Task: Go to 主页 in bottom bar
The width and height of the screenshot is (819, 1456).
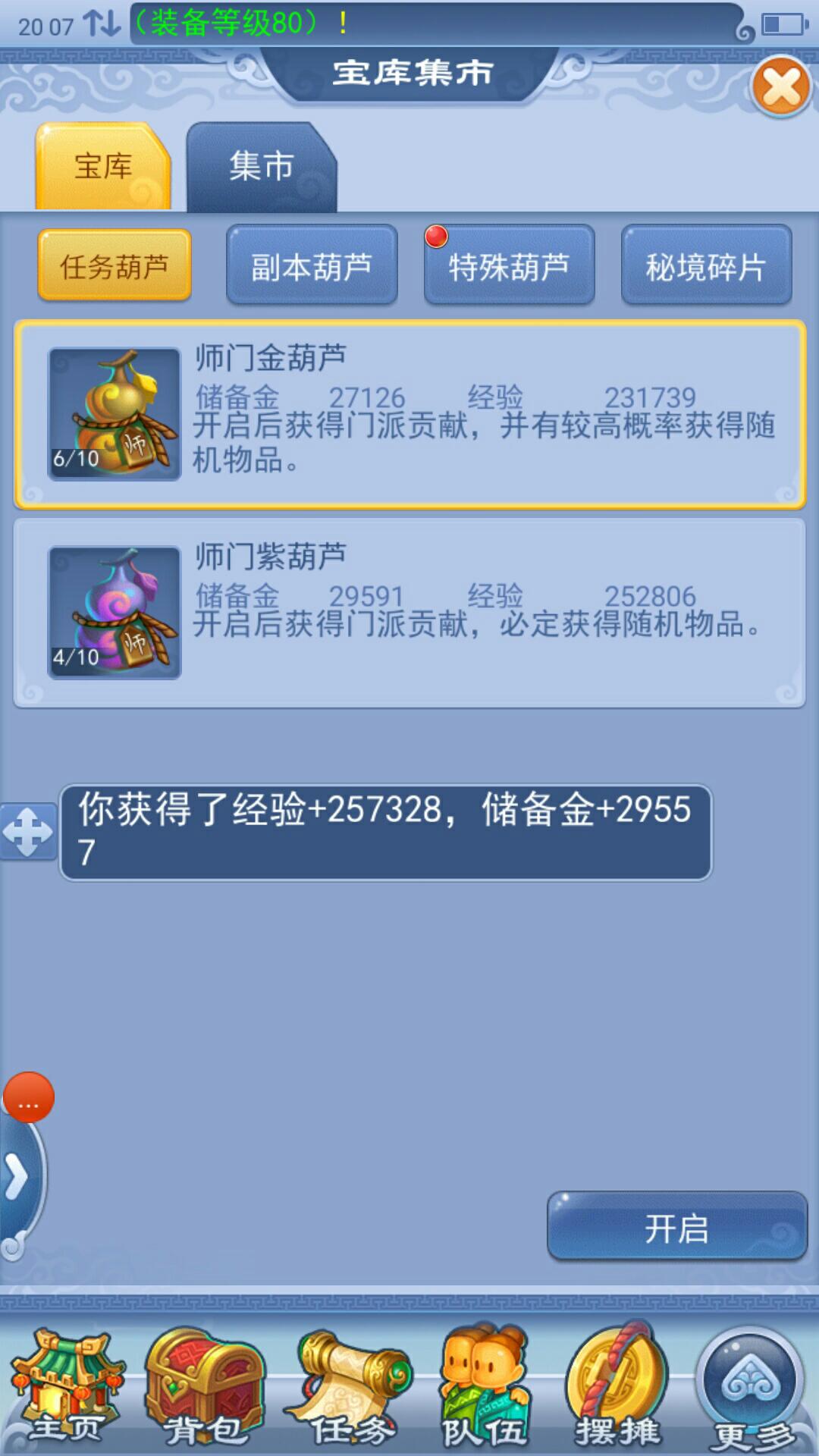Action: [67, 1386]
